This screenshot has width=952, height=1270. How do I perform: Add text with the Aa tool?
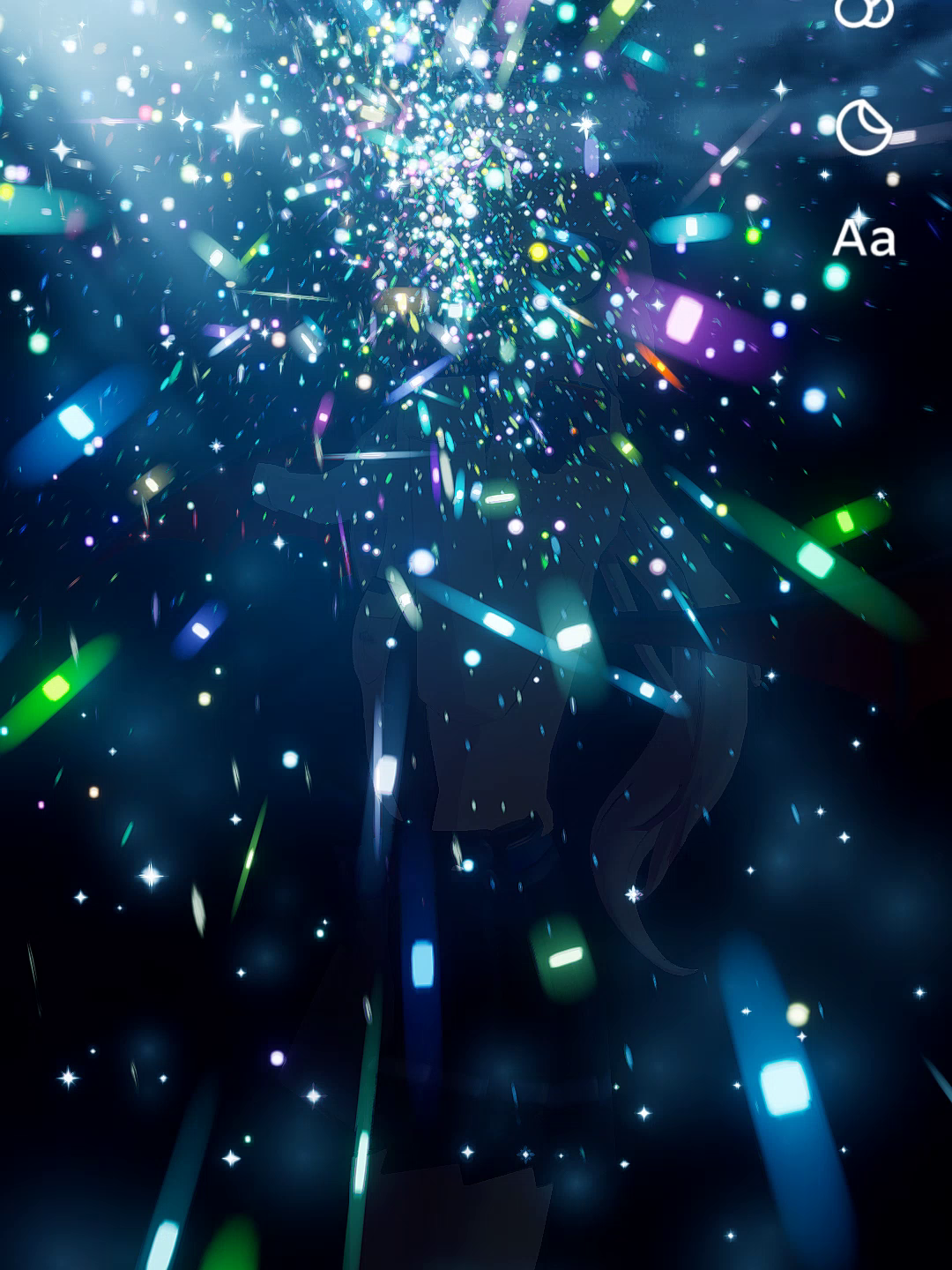click(864, 238)
